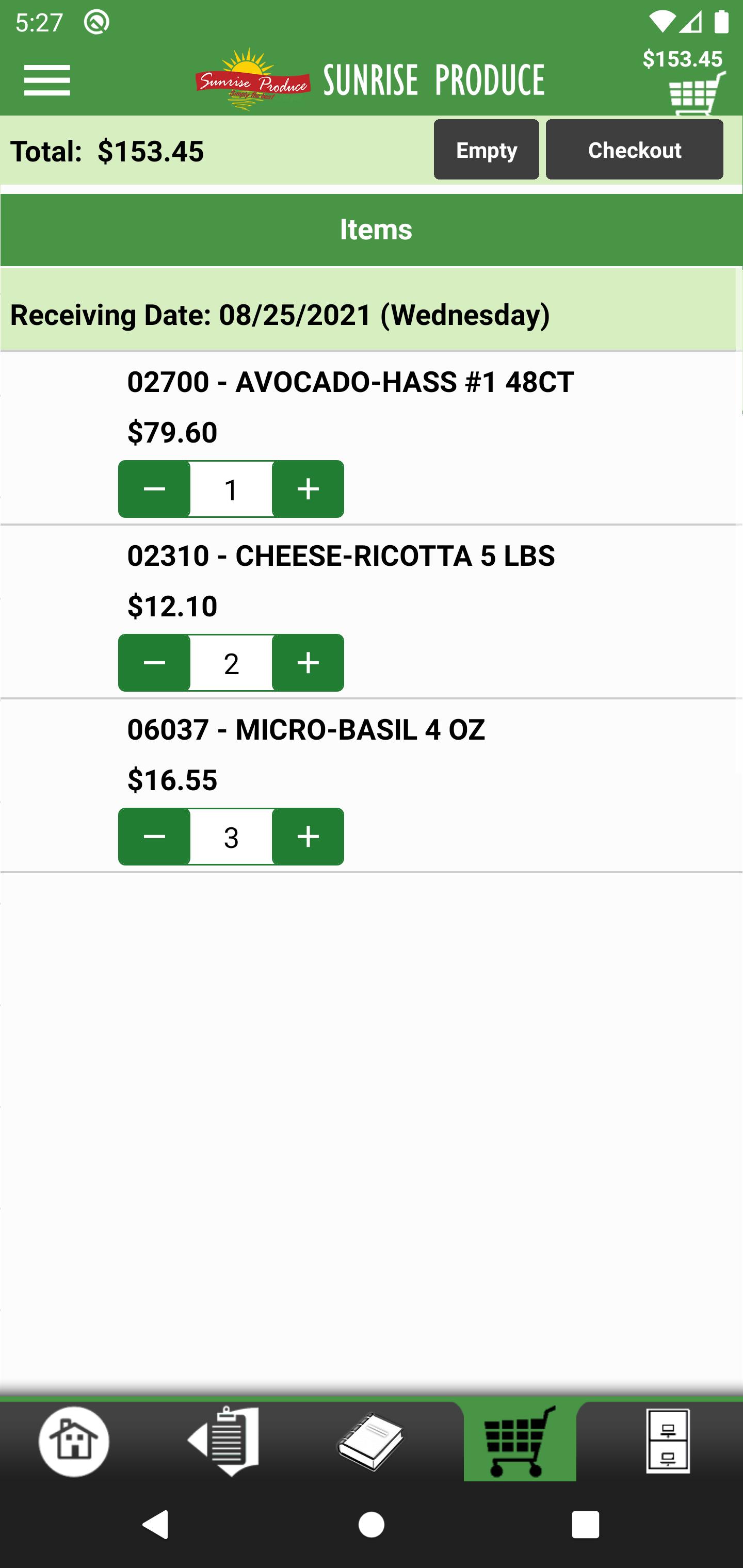Open the filing cabinet tab
743x1568 pixels.
(x=668, y=1441)
